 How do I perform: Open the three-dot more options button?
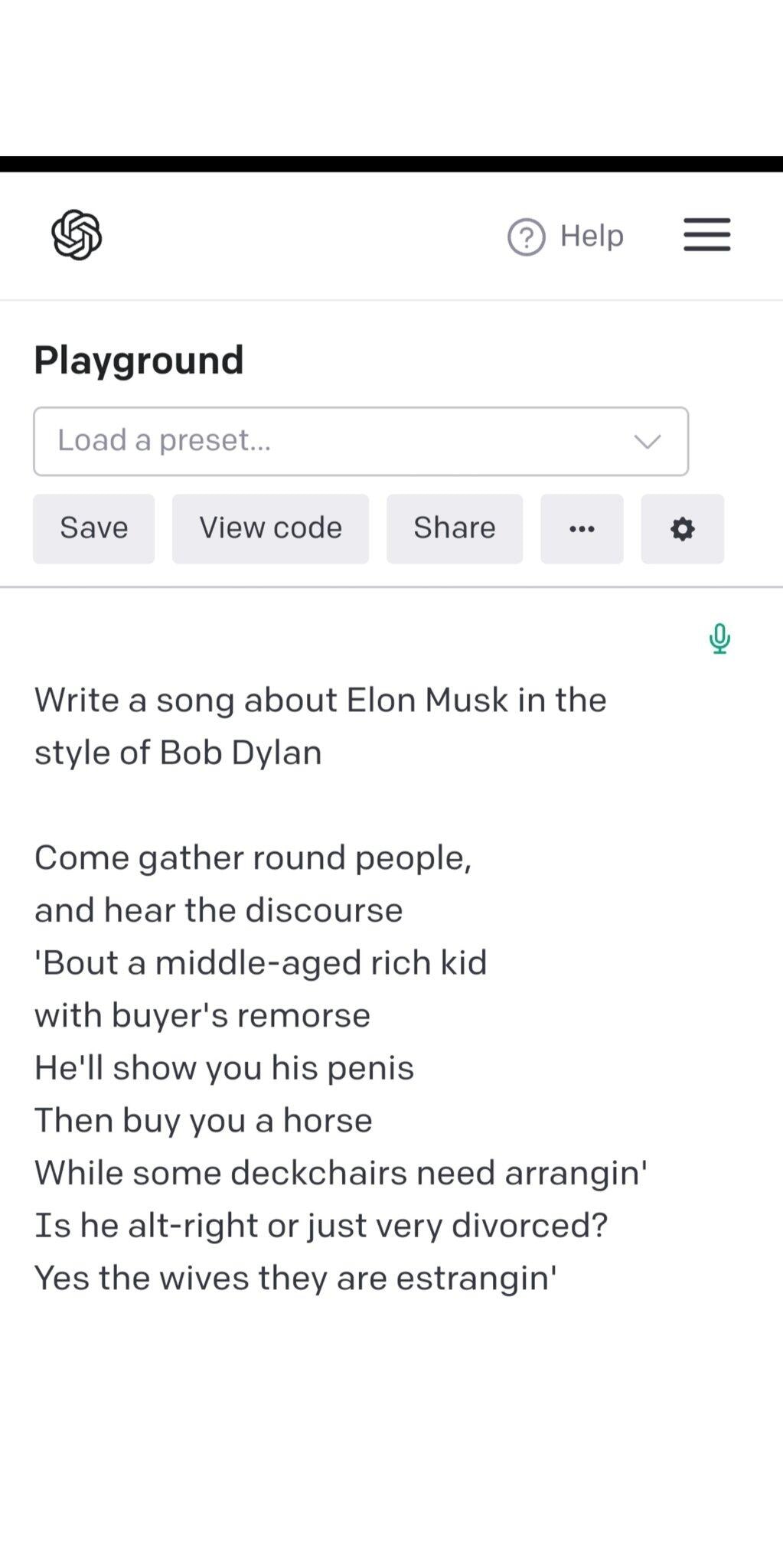coord(582,528)
